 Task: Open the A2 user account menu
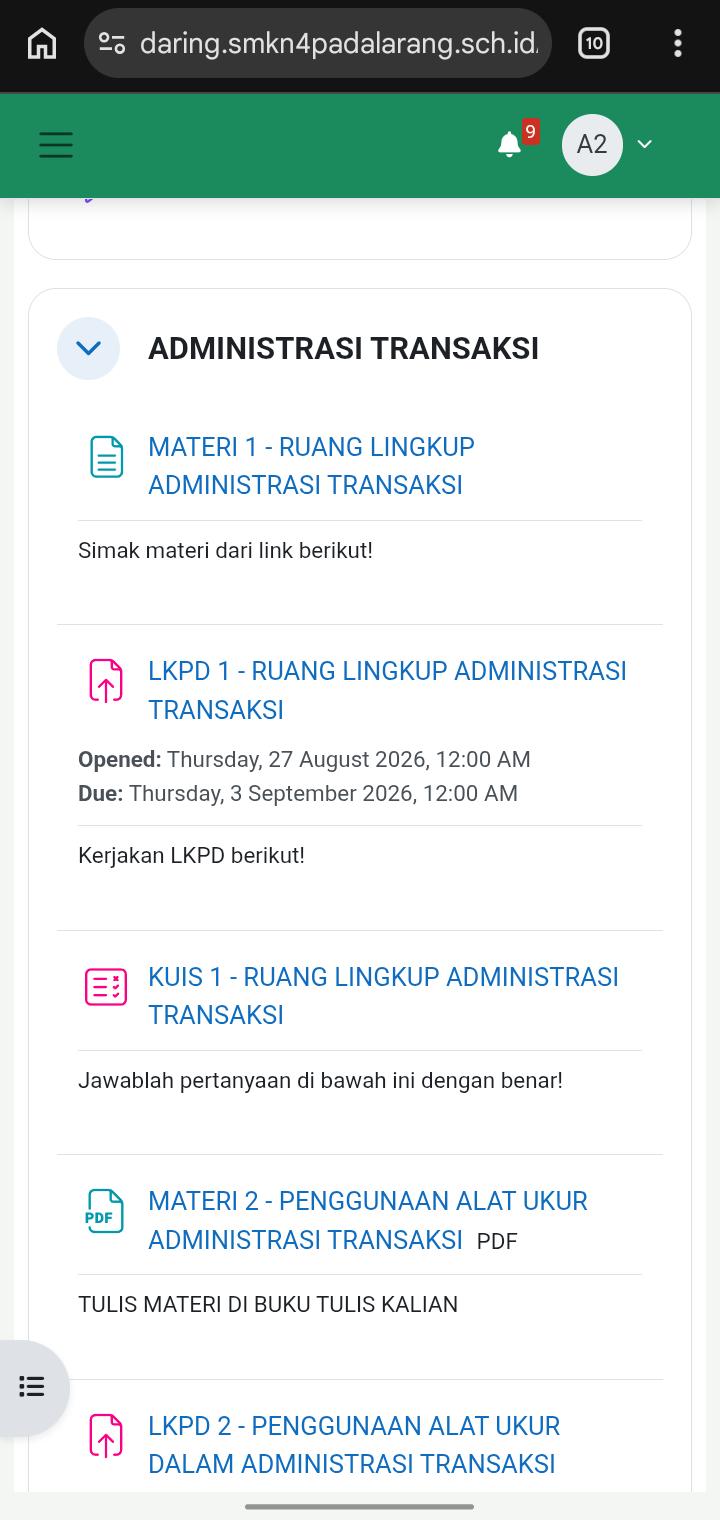click(607, 145)
